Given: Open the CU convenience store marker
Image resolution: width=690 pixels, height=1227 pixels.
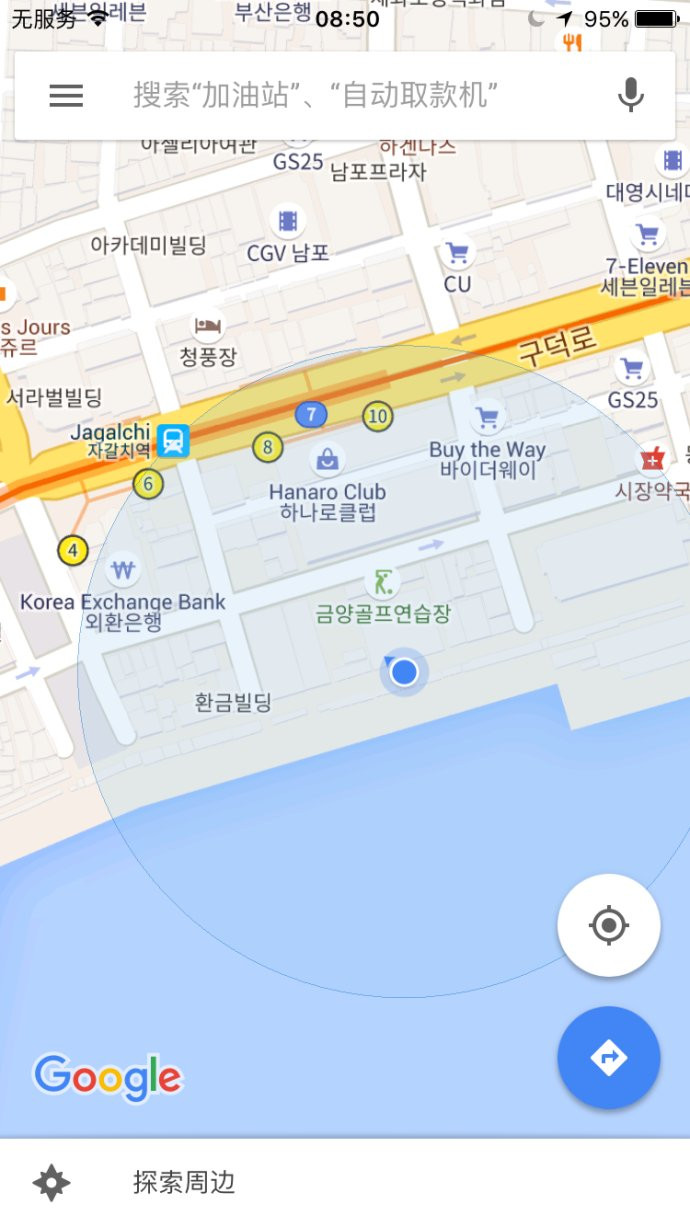Looking at the screenshot, I should pyautogui.click(x=458, y=253).
